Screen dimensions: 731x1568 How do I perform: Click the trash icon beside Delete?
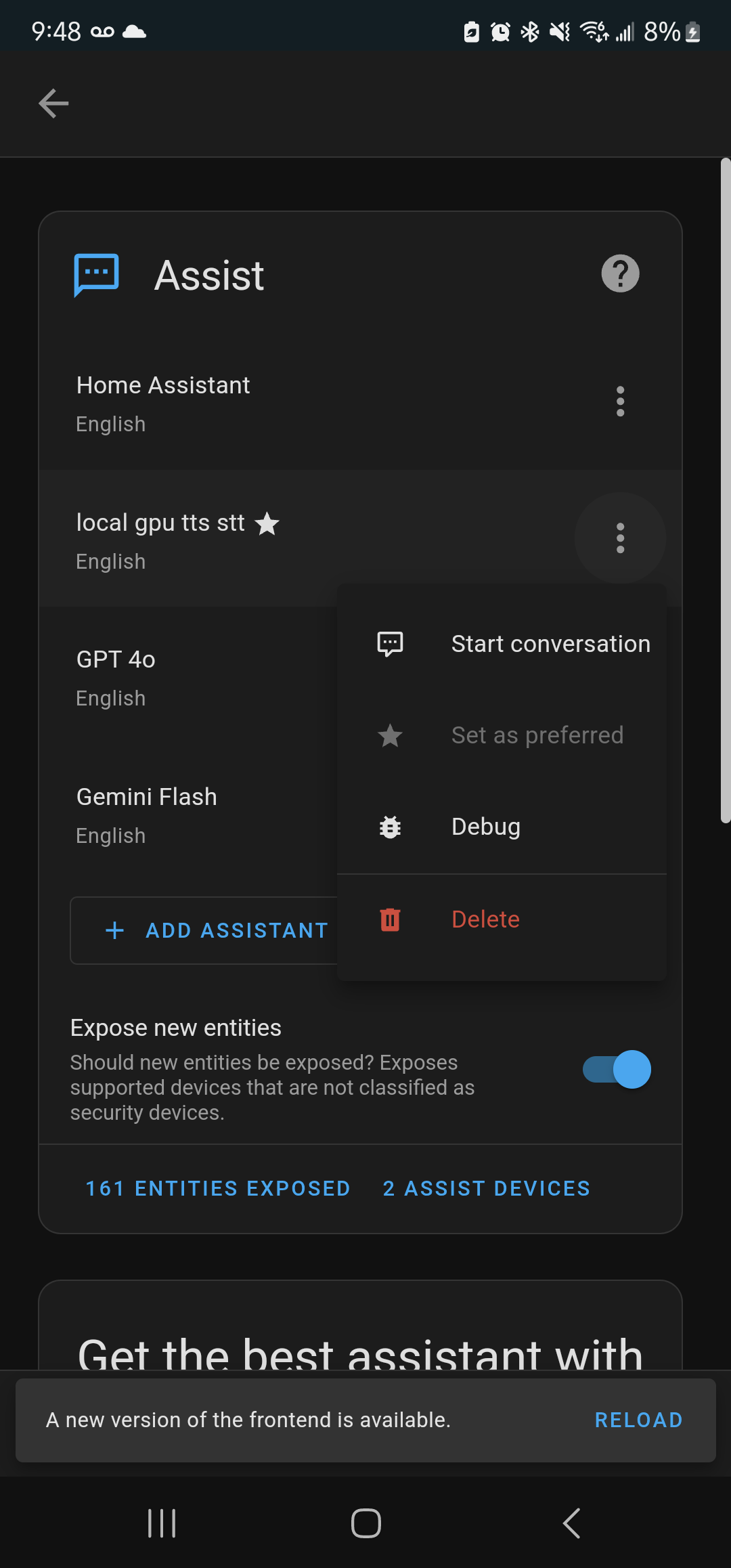pos(389,919)
